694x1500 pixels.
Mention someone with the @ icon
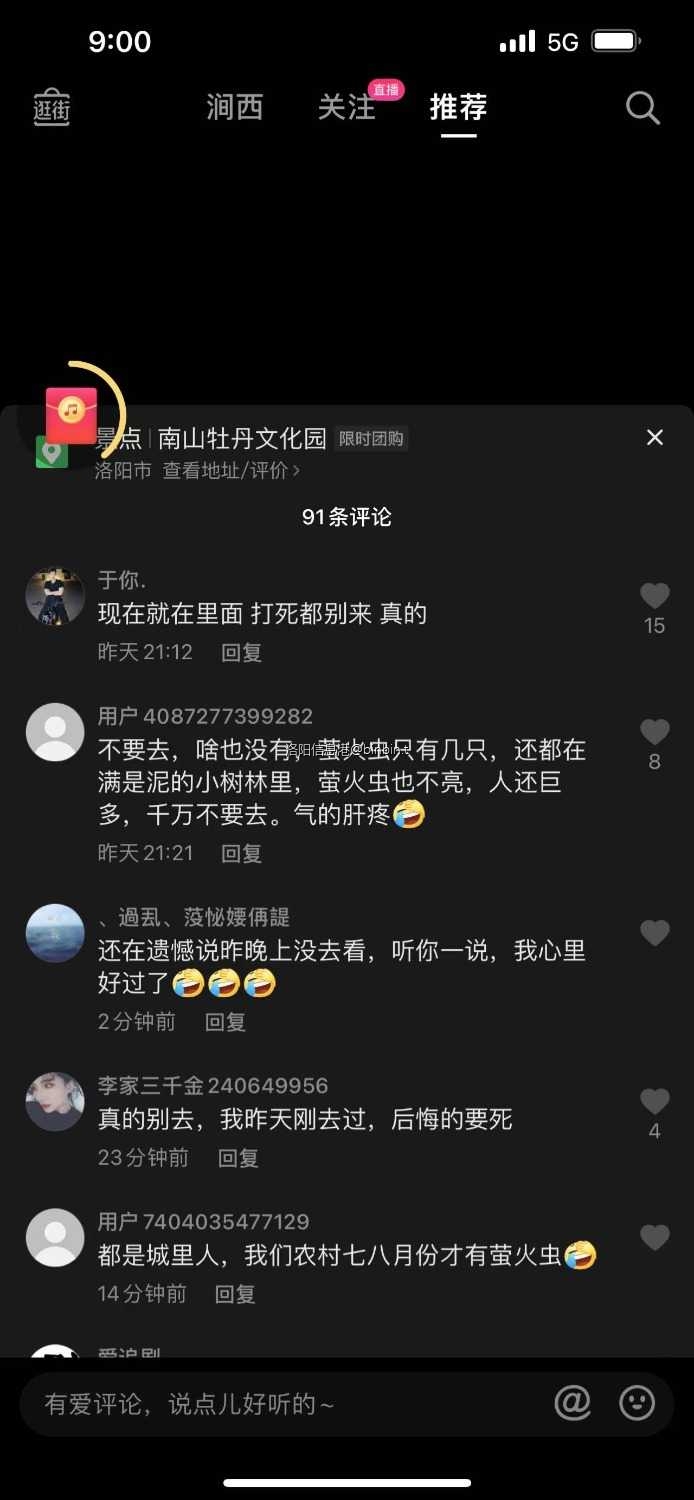click(573, 1403)
